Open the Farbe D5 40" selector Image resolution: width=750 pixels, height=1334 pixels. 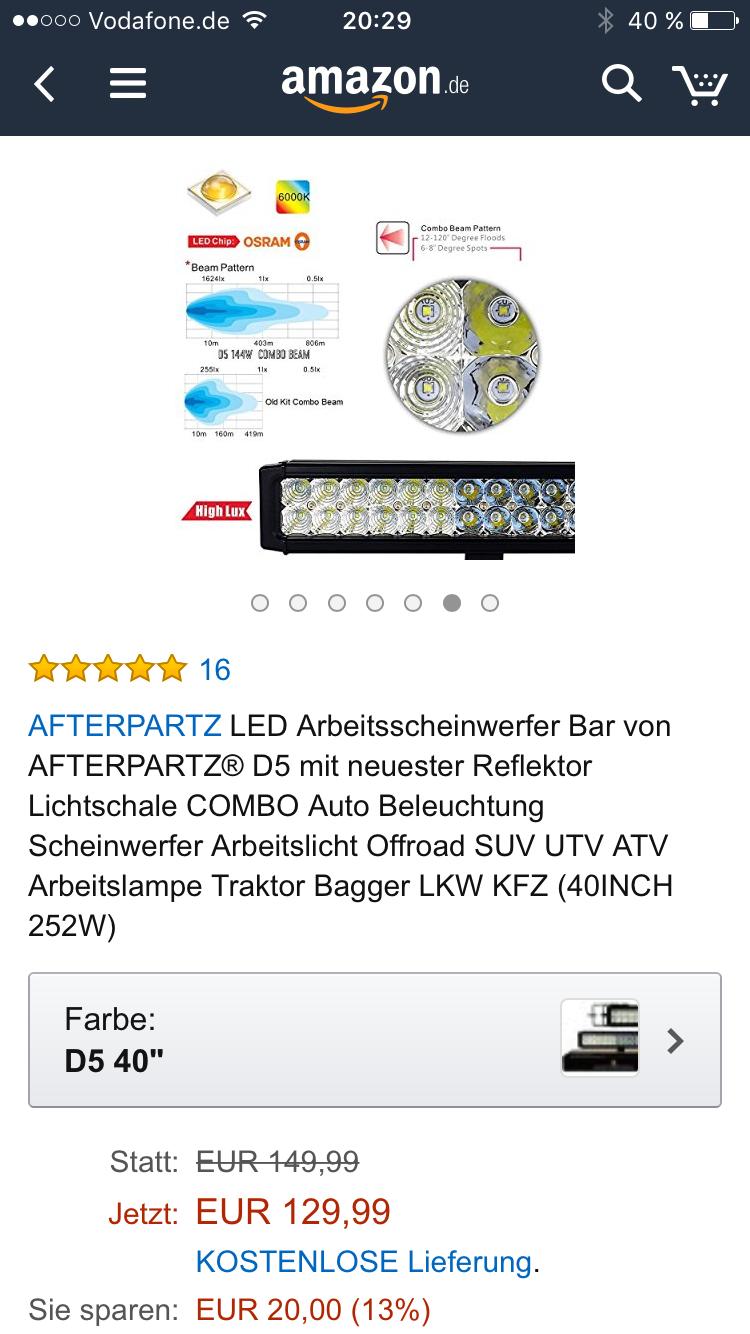375,1040
